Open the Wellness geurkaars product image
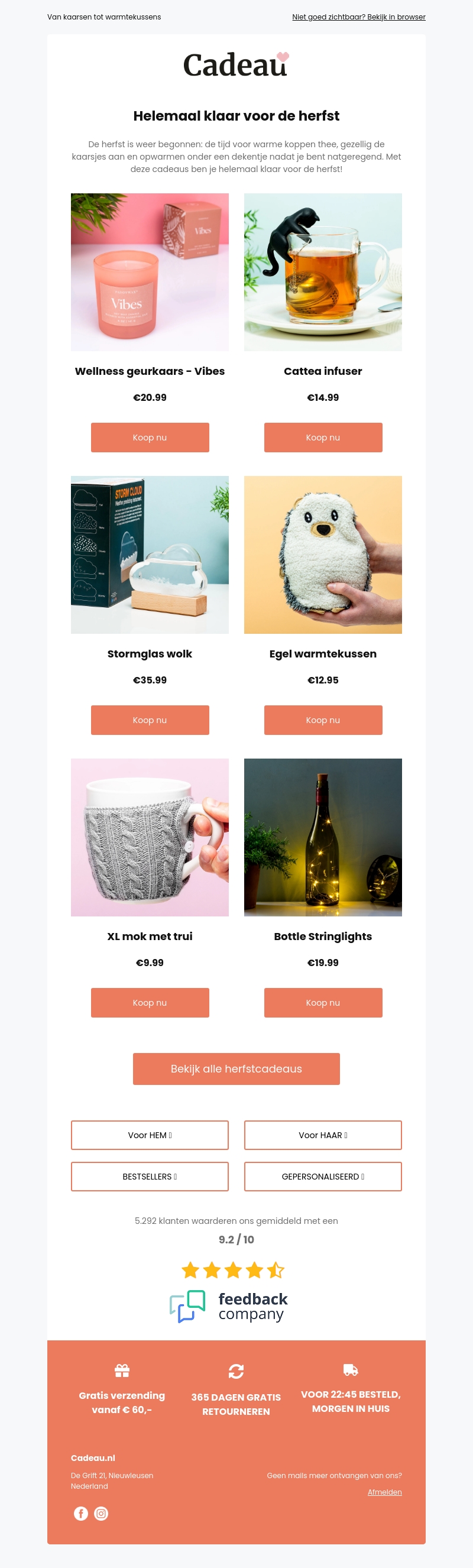Image resolution: width=473 pixels, height=1568 pixels. 150,271
